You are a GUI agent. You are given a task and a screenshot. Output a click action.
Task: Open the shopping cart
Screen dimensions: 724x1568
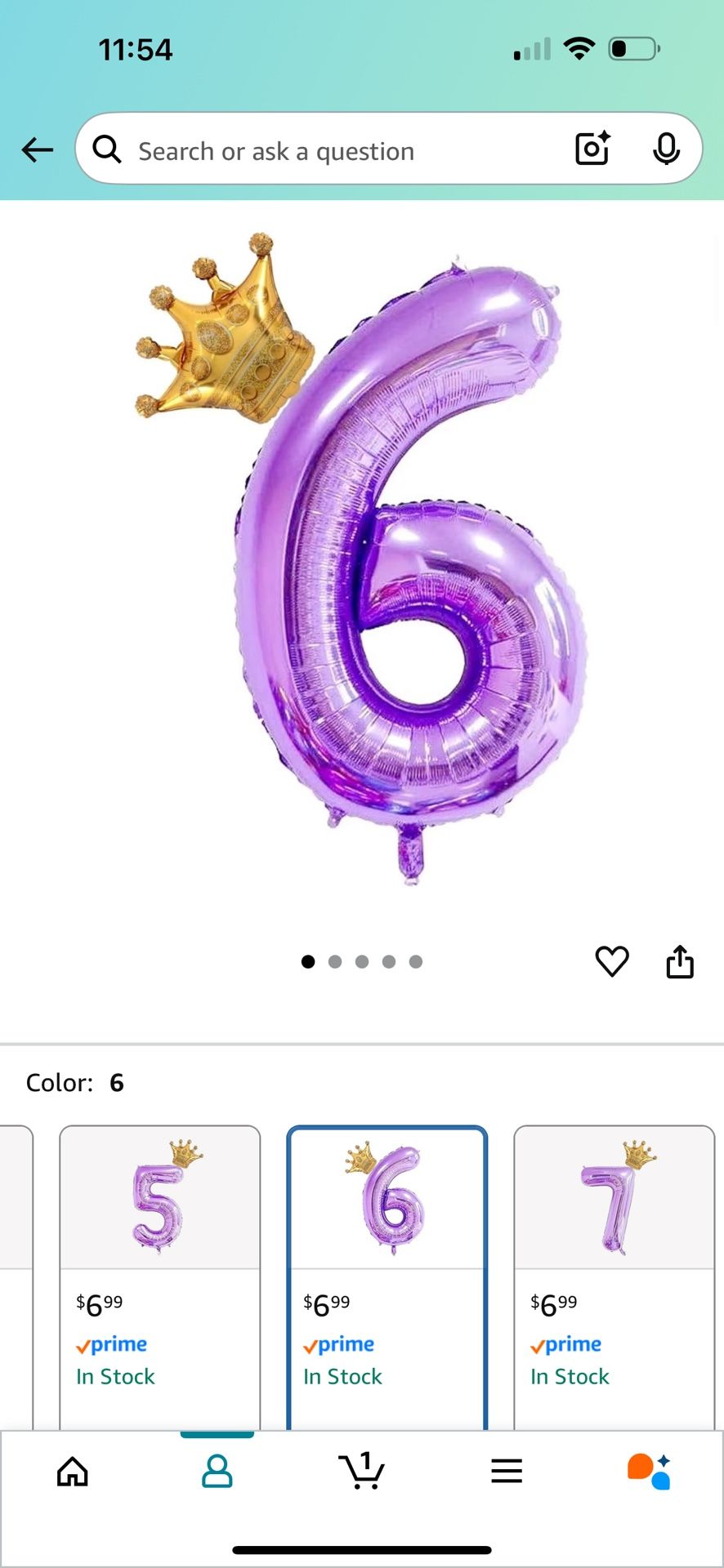click(x=361, y=1470)
